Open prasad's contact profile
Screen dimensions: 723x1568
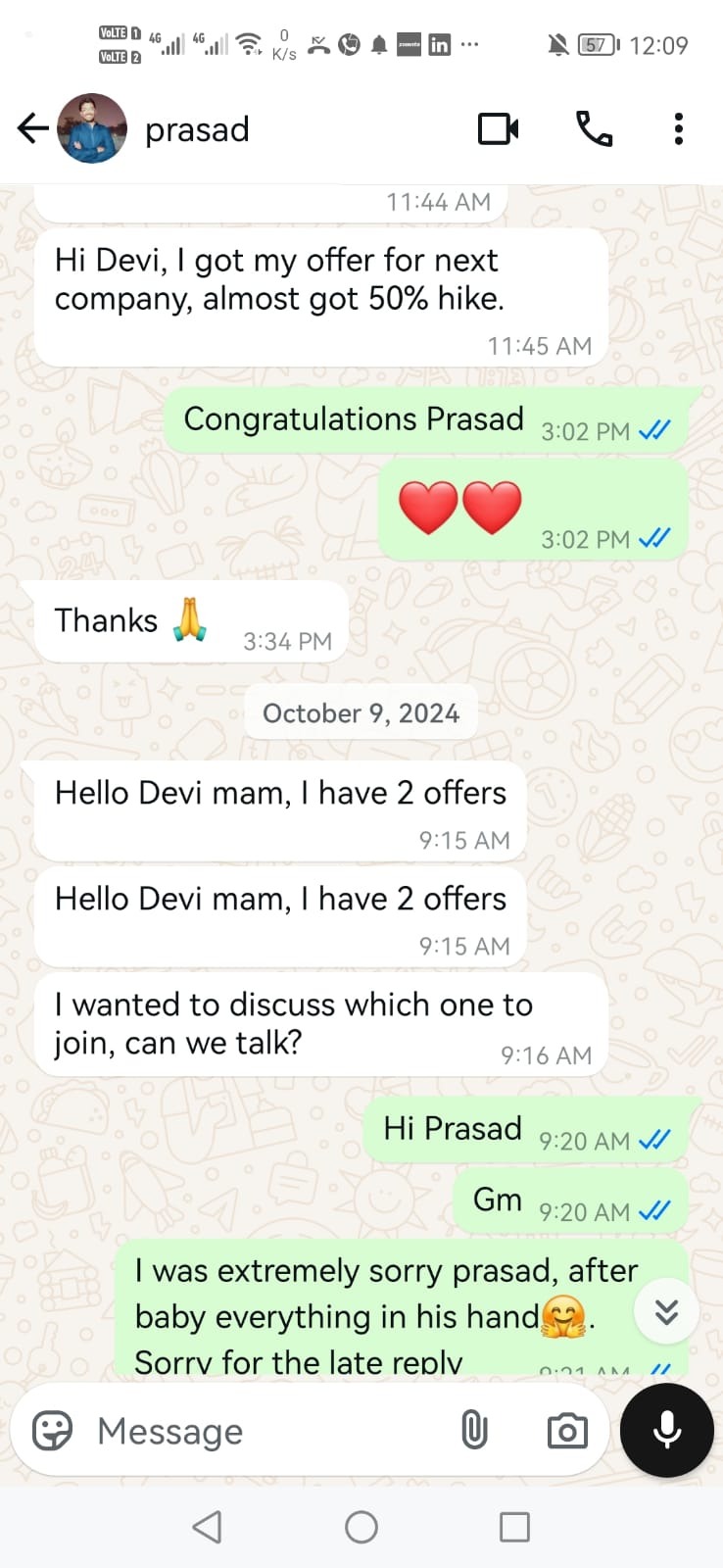(196, 129)
